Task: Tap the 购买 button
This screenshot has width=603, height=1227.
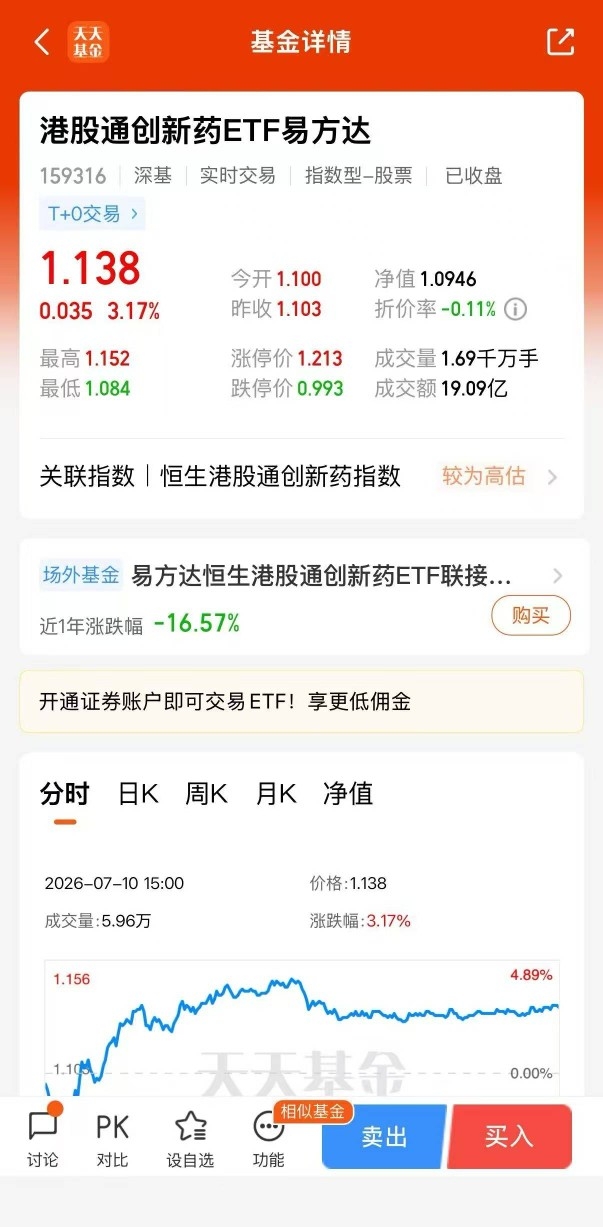Action: 531,616
